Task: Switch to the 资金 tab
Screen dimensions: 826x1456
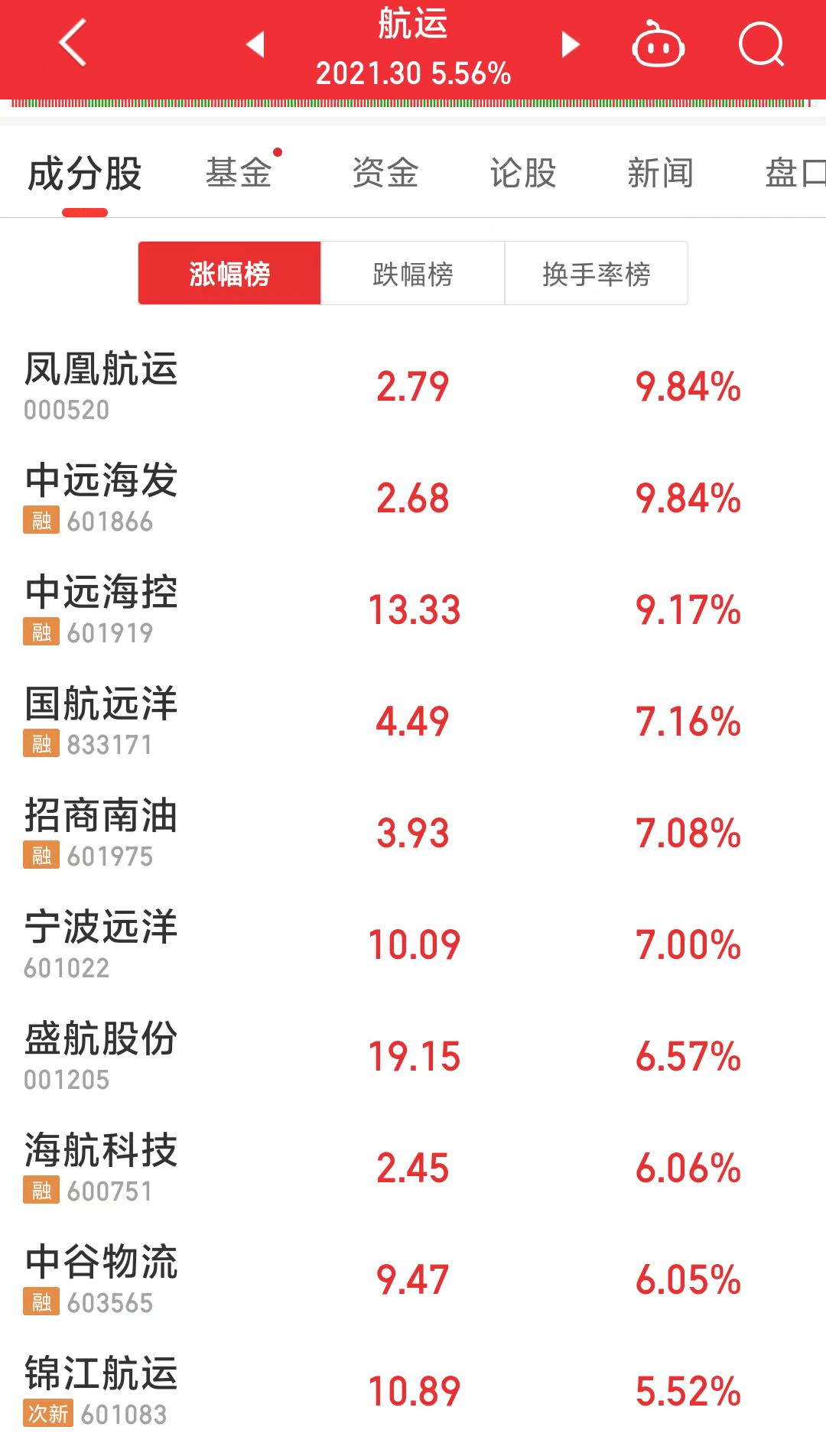Action: (385, 173)
